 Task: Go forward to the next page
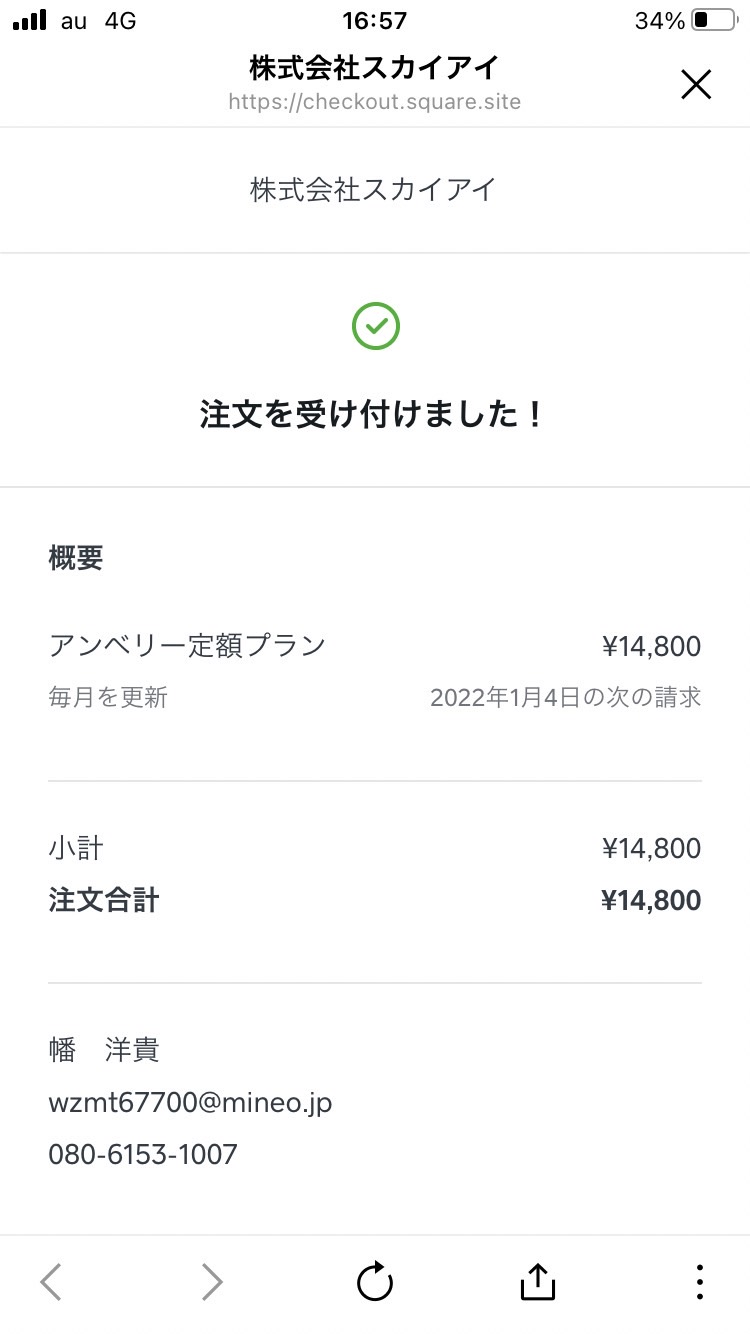(212, 1281)
